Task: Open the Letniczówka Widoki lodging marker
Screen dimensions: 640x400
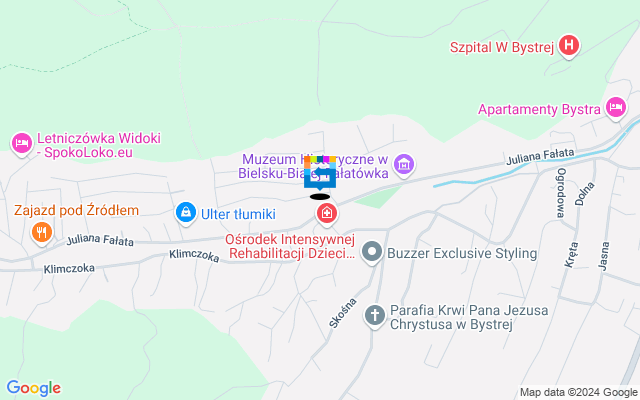Action: [x=20, y=145]
